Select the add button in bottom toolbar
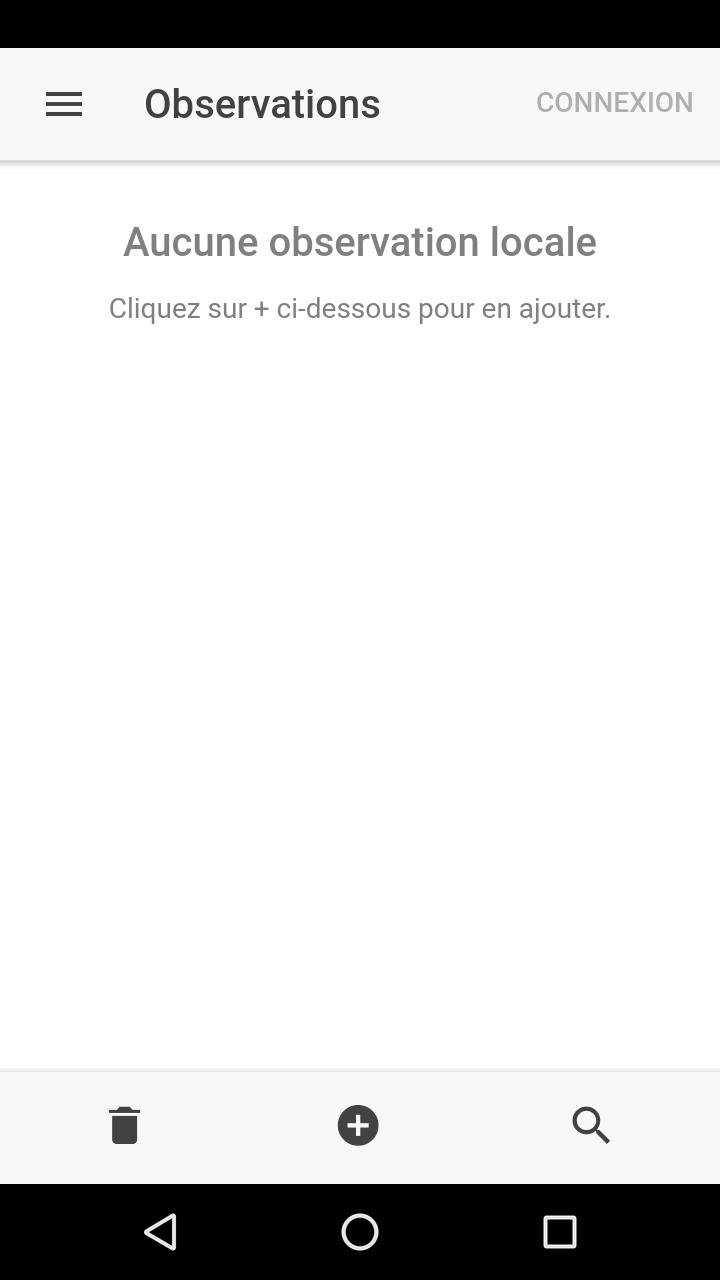The height and width of the screenshot is (1280, 720). (x=358, y=1125)
